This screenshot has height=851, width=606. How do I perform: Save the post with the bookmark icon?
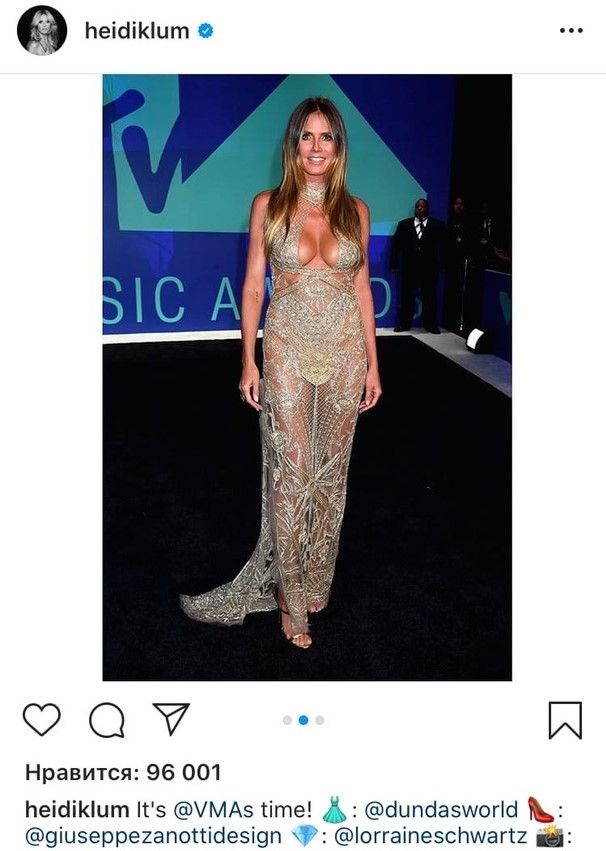pos(565,719)
